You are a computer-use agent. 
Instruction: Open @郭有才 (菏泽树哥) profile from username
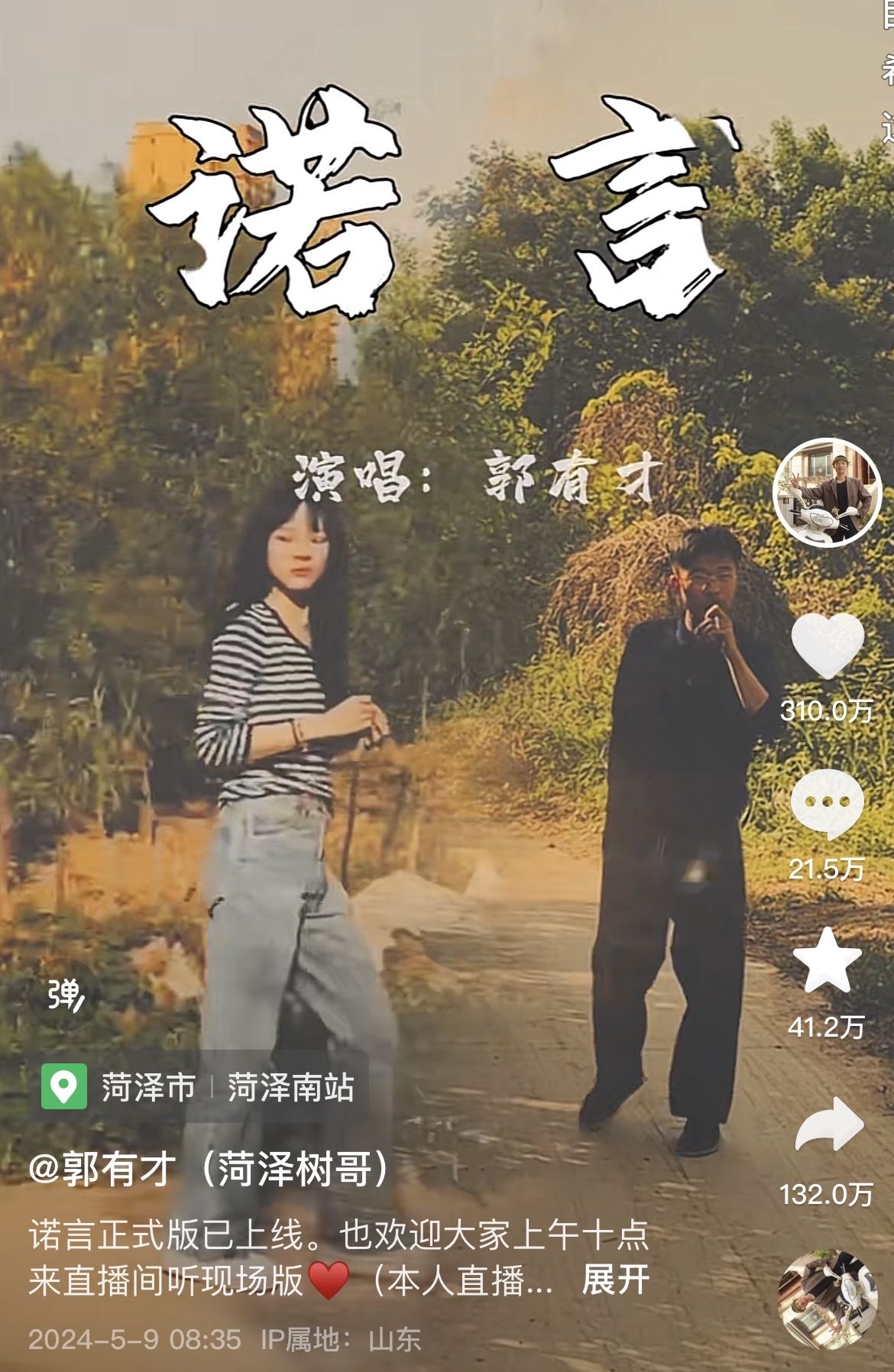[209, 1168]
